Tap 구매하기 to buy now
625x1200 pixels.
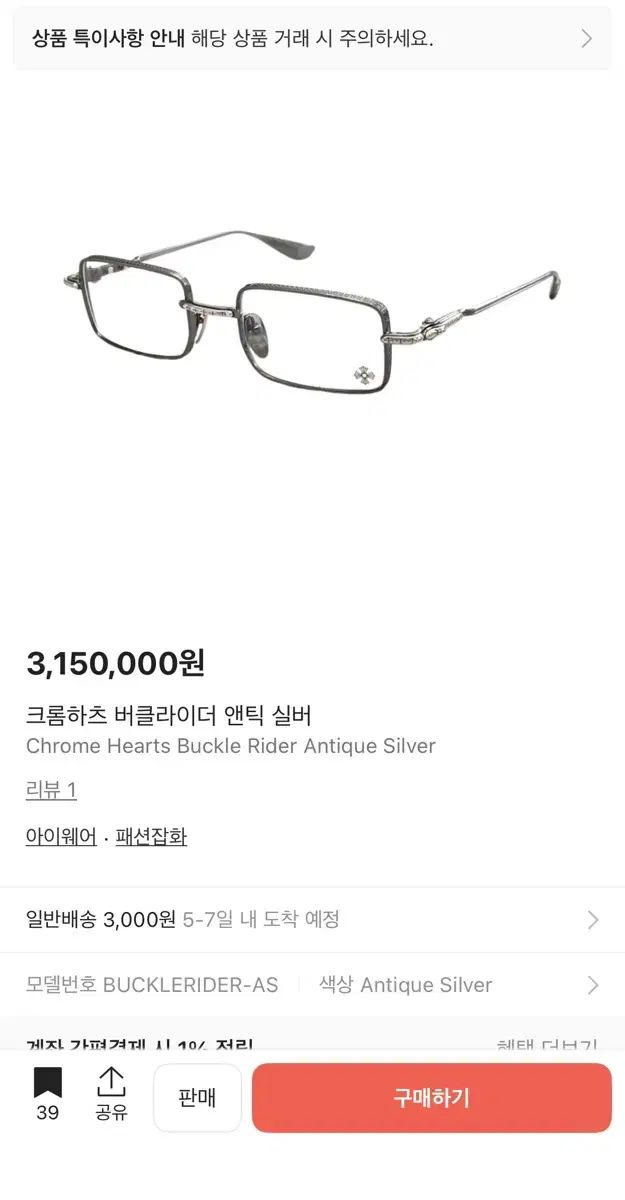pyautogui.click(x=431, y=1097)
